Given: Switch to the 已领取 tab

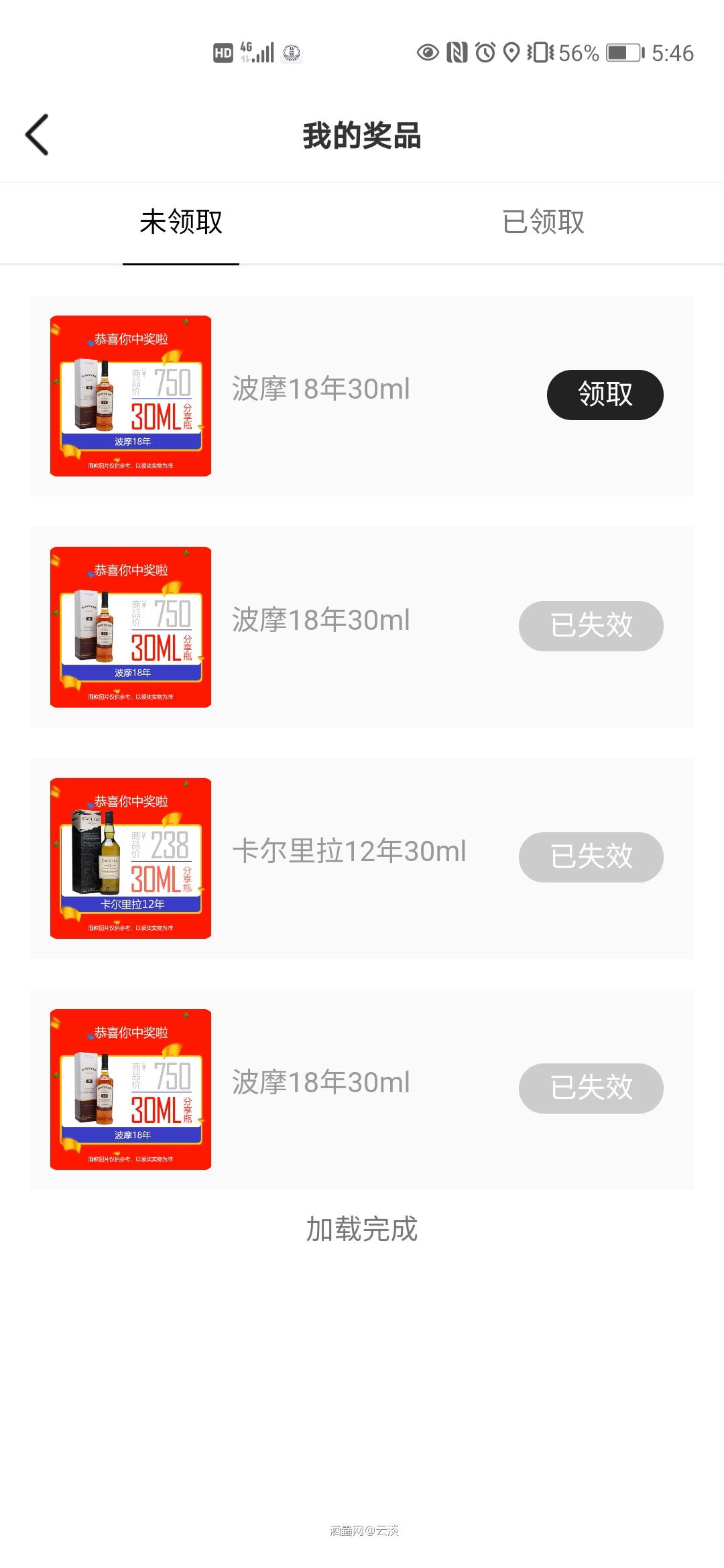Looking at the screenshot, I should tap(543, 222).
